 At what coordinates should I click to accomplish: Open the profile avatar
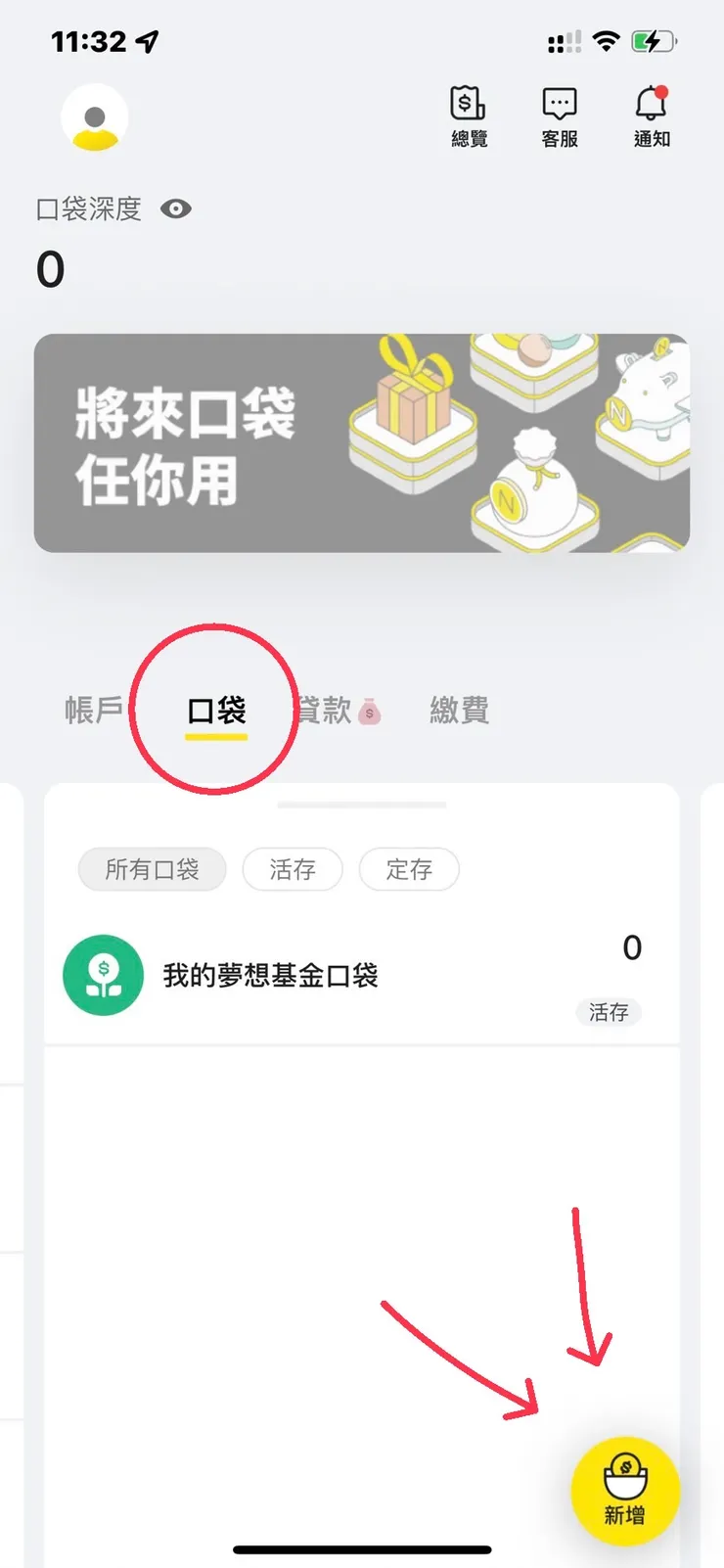95,117
